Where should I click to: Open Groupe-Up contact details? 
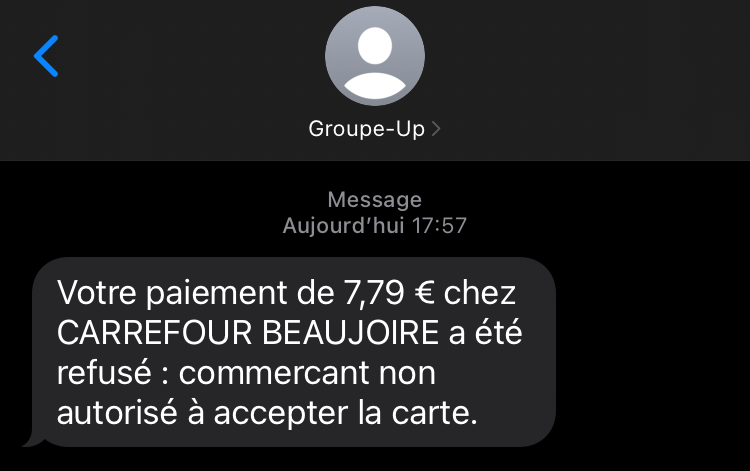coord(375,129)
